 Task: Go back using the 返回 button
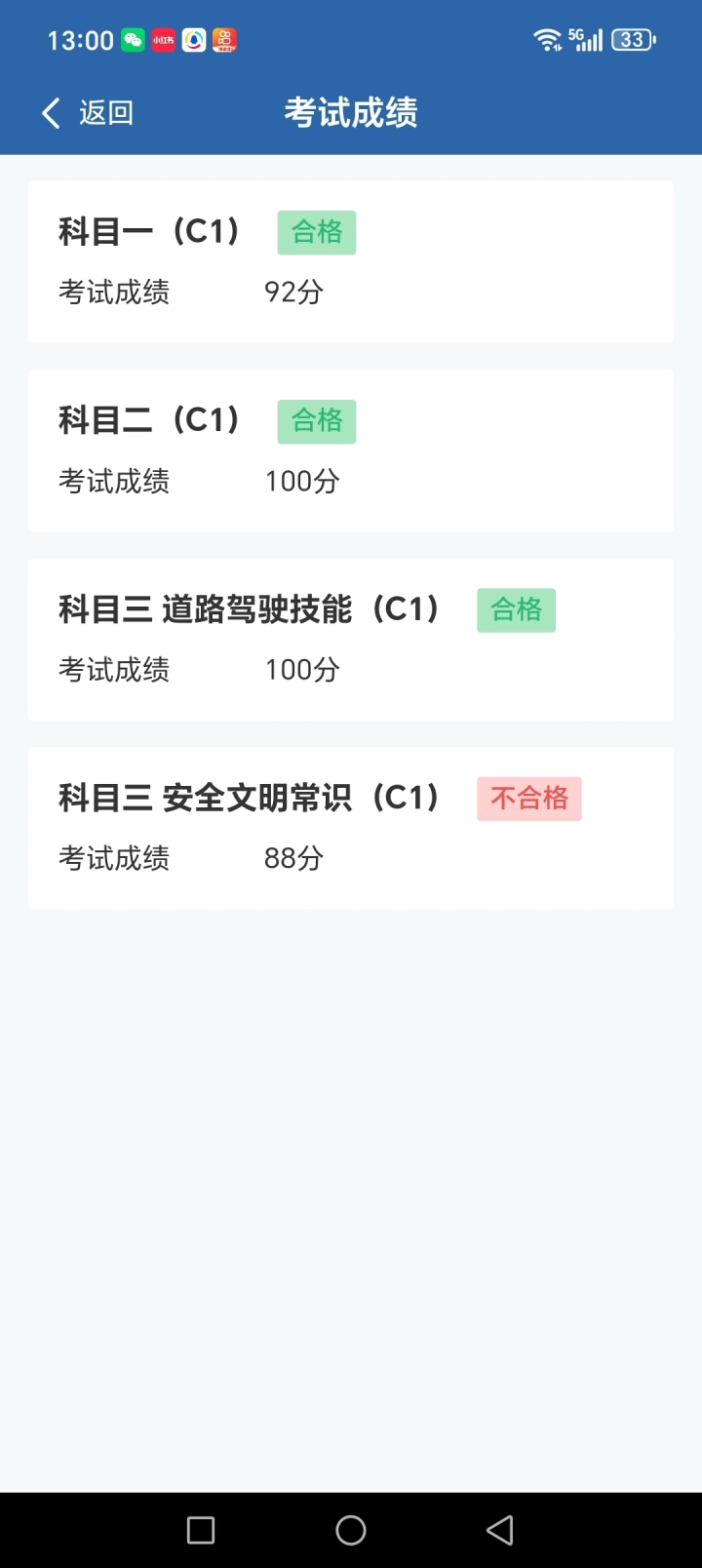pos(87,113)
